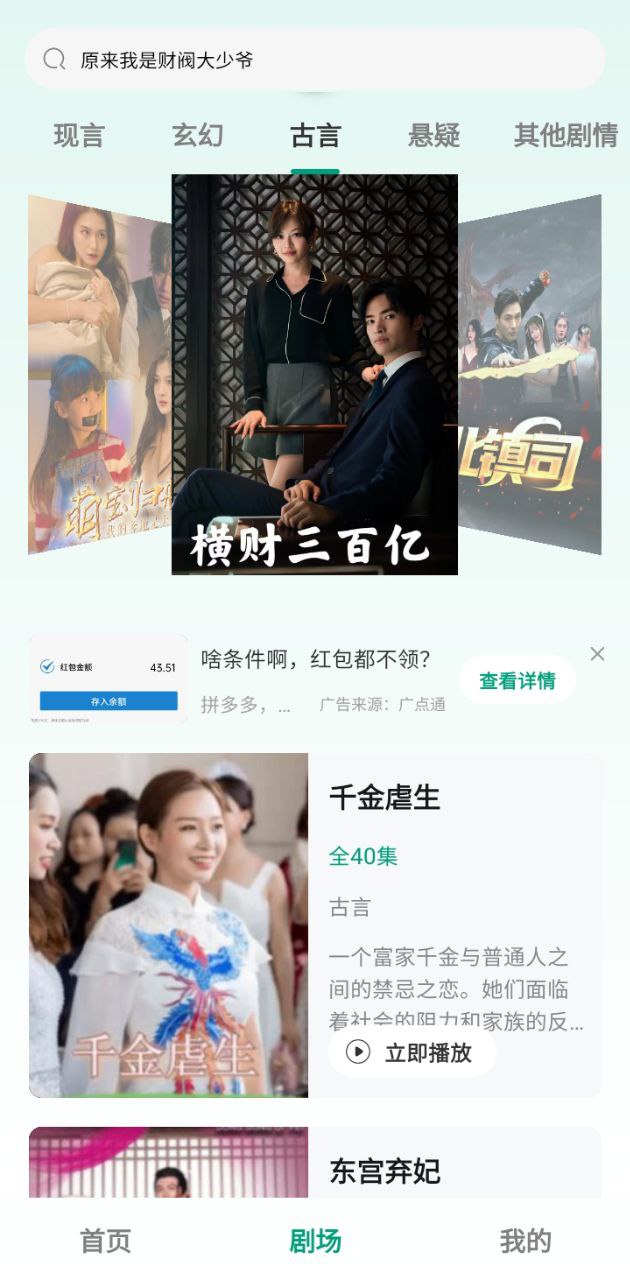Switch to the 玄幻 category tab
This screenshot has width=630, height=1280.
pos(197,136)
